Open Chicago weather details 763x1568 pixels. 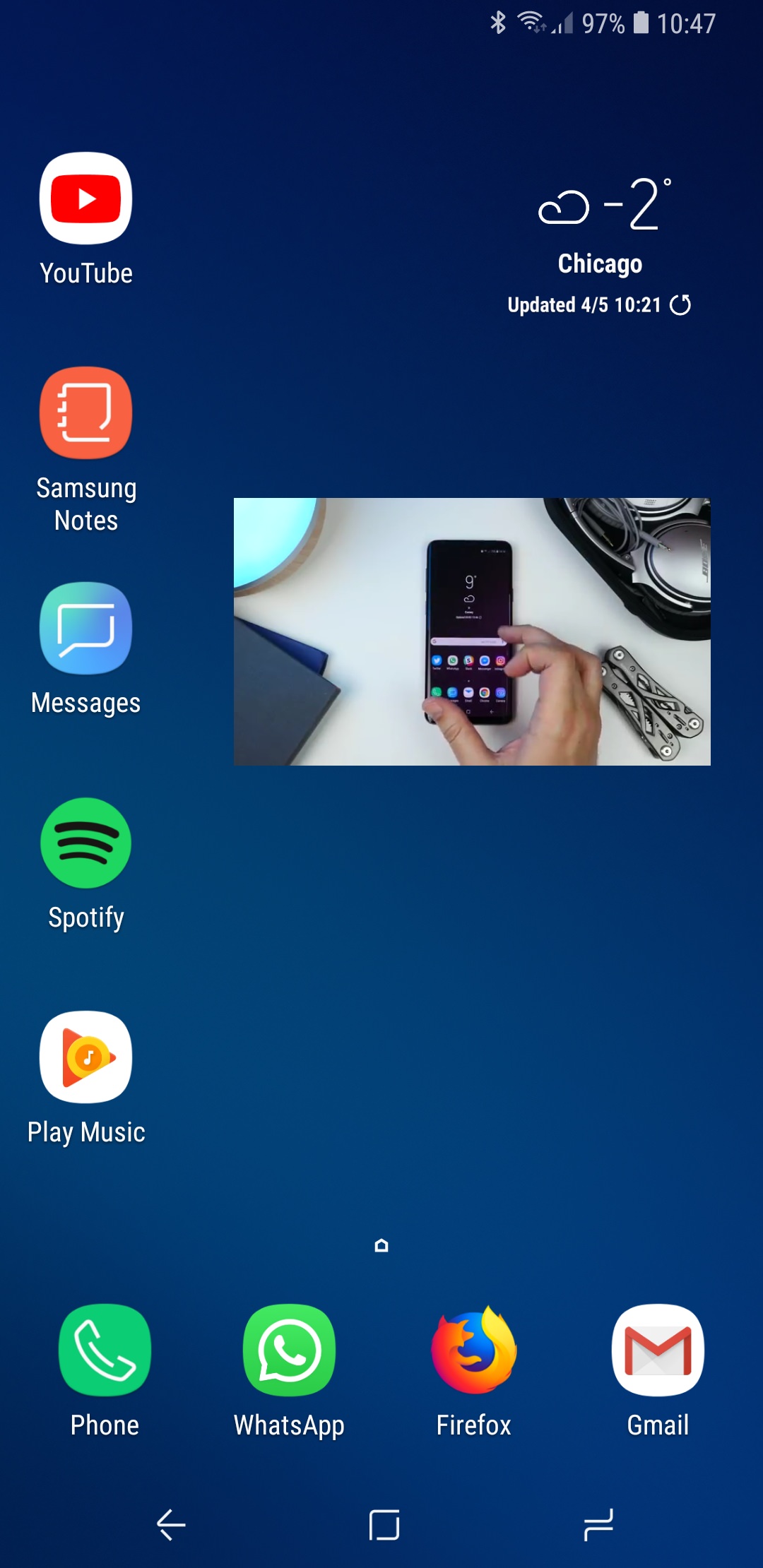(x=599, y=263)
